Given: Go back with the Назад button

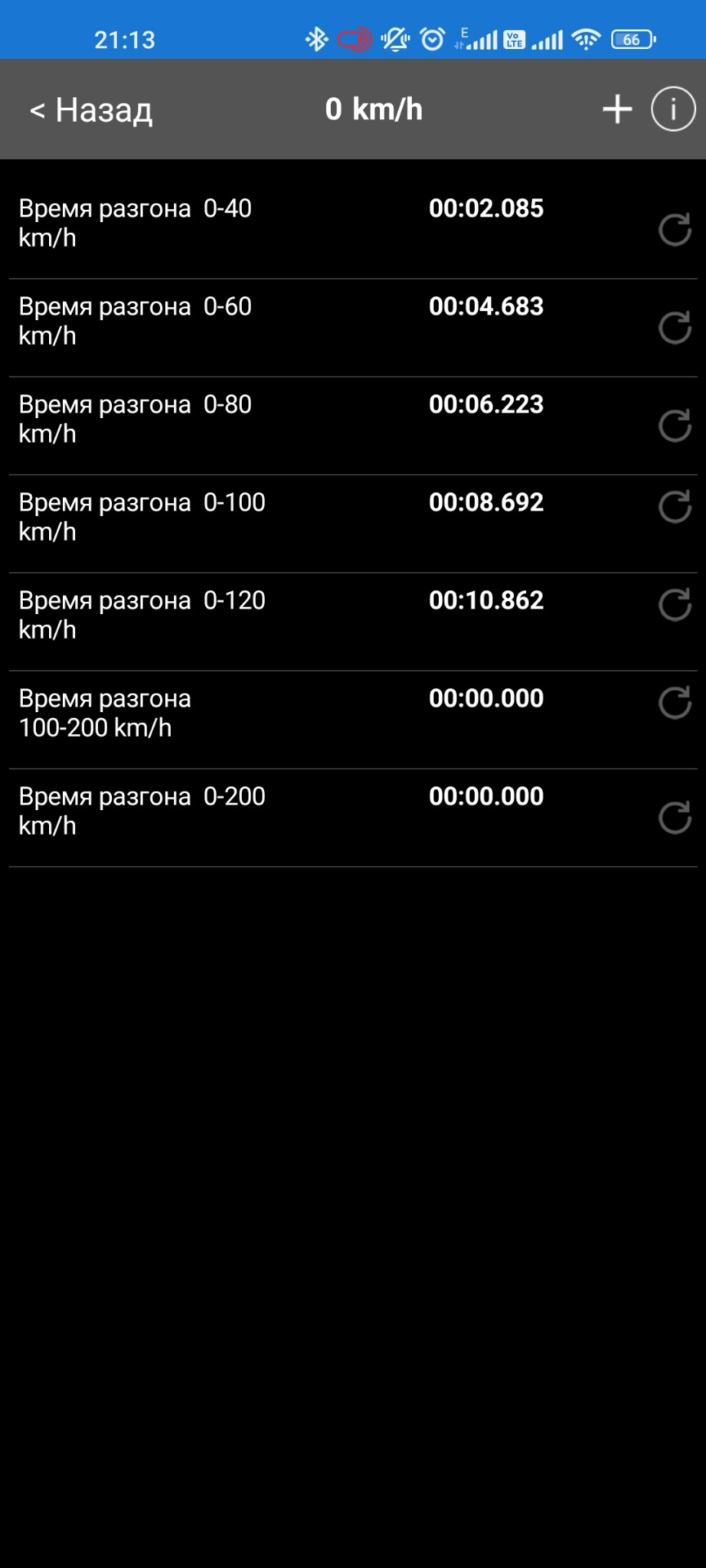Looking at the screenshot, I should [91, 109].
